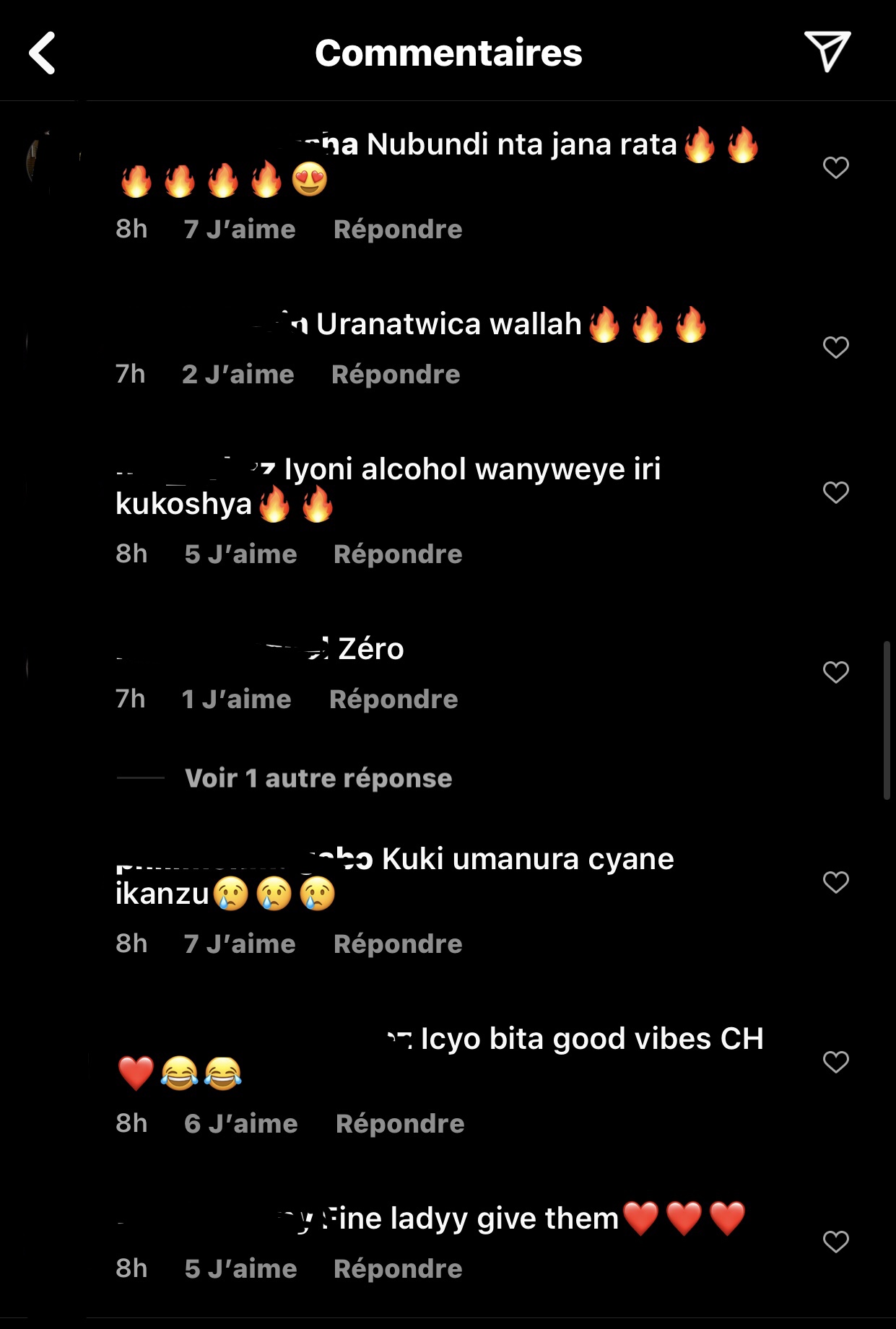Like the 'Kuki umanura cyane ikanzu' comment

pos(835,881)
